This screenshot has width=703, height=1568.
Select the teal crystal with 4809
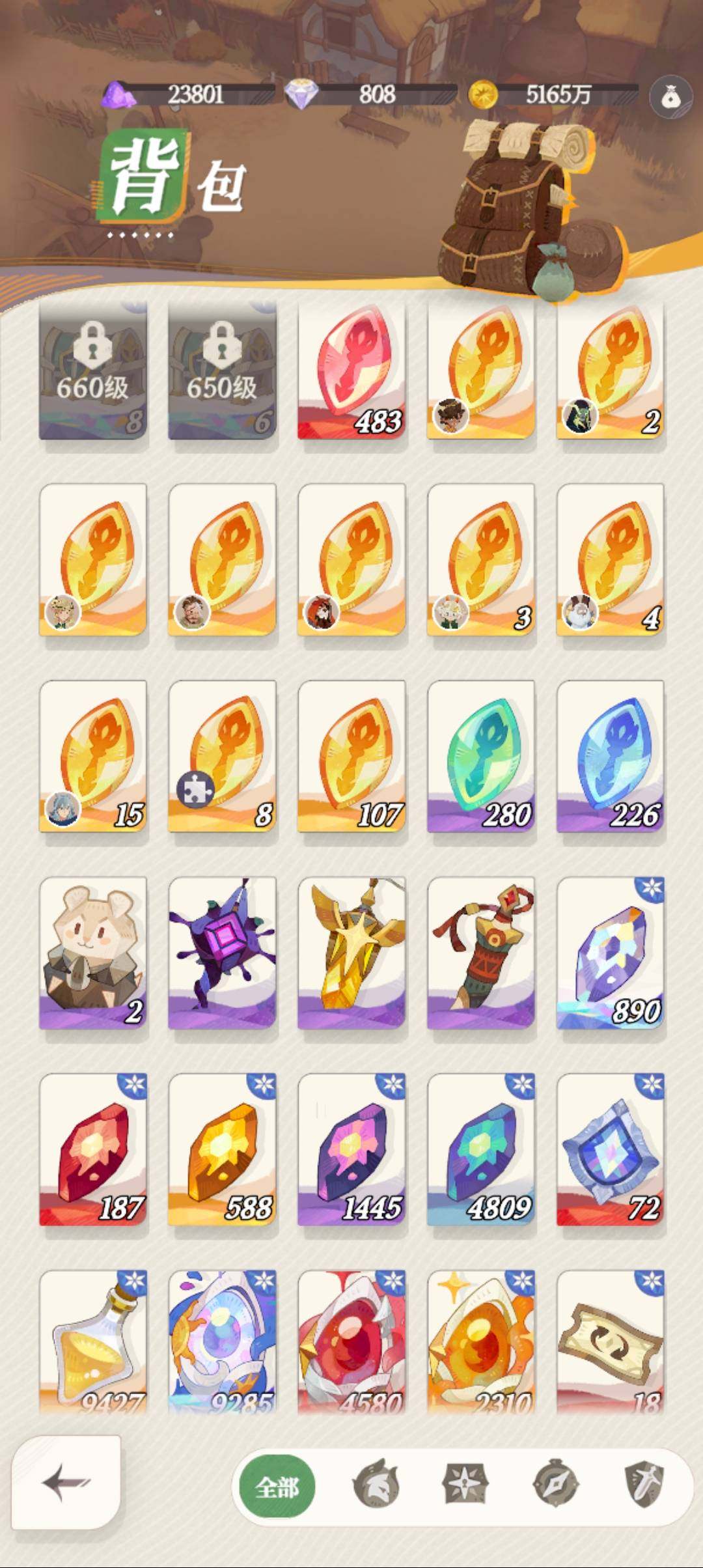[481, 1150]
